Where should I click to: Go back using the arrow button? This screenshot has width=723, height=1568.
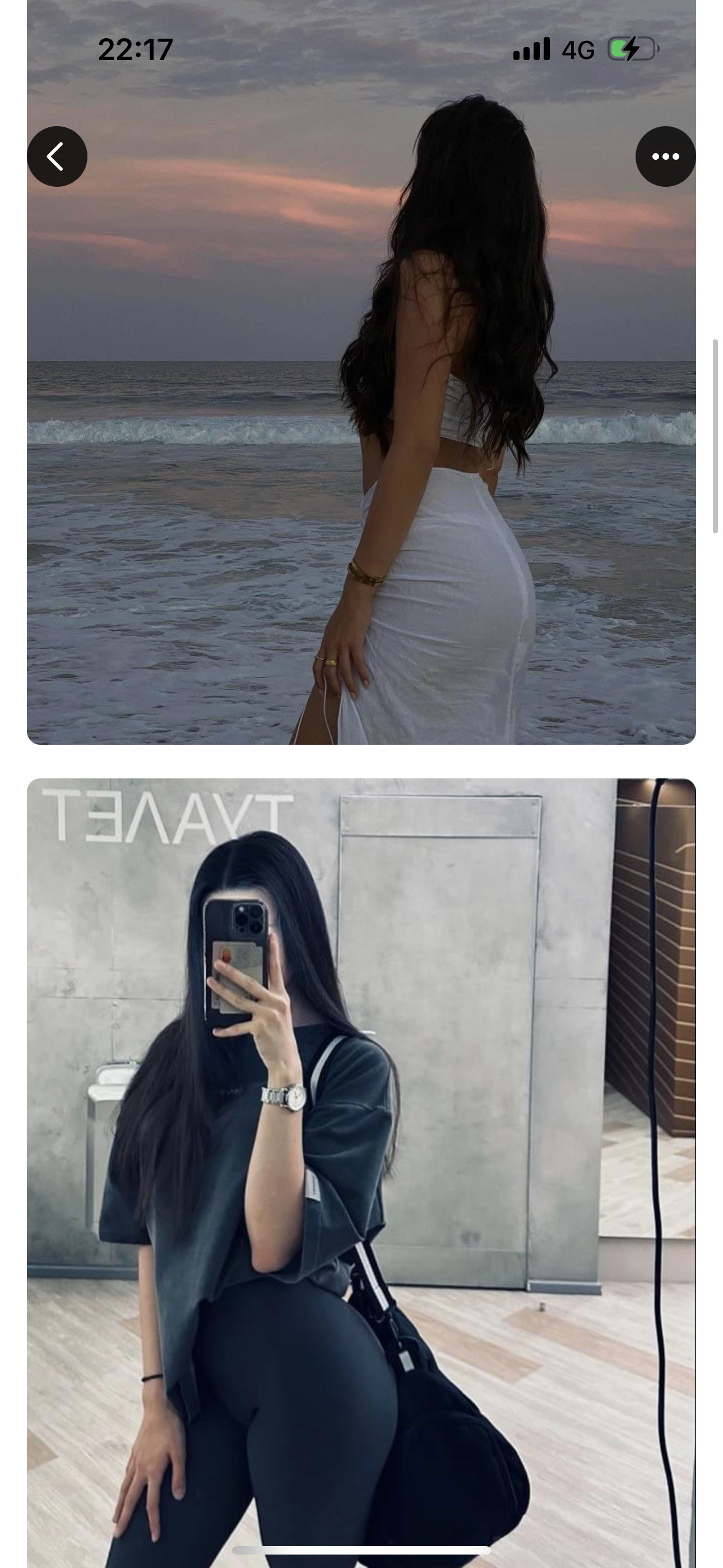57,156
